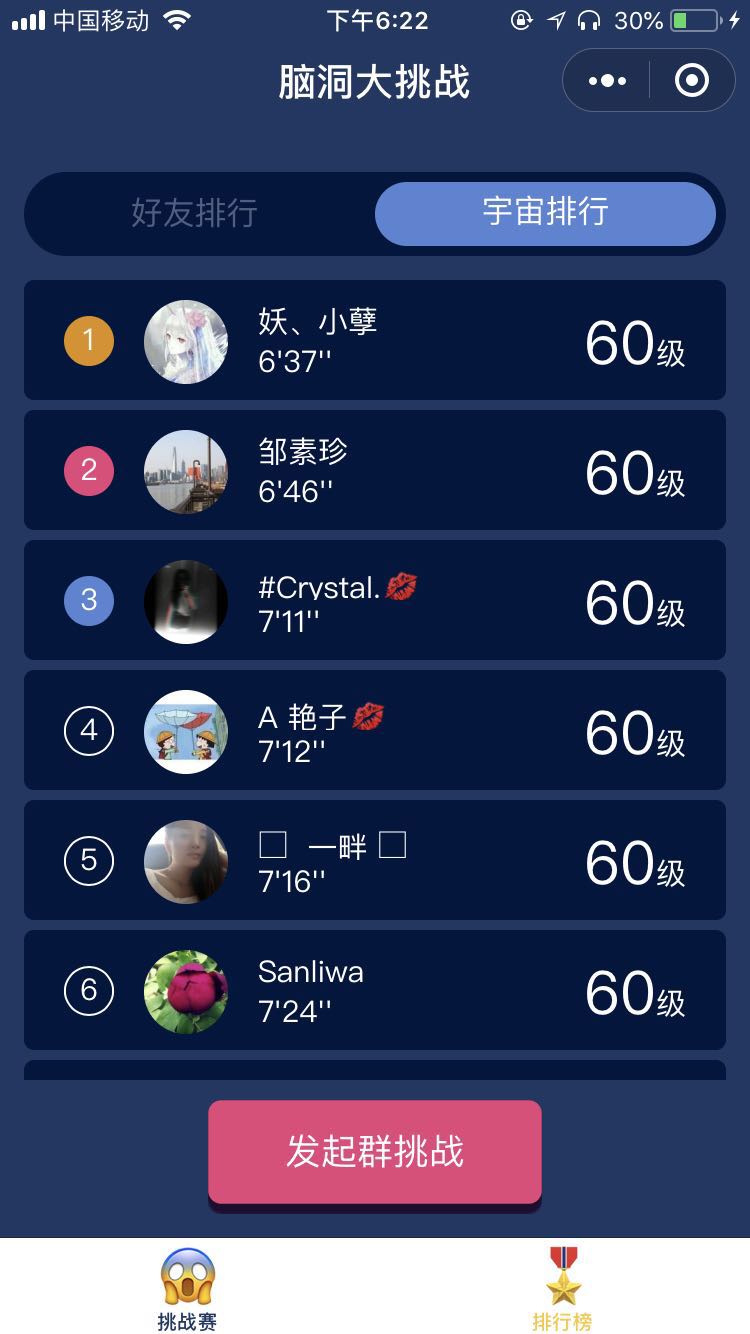Switch to 好友排行 tab
The width and height of the screenshot is (750, 1334).
click(195, 213)
